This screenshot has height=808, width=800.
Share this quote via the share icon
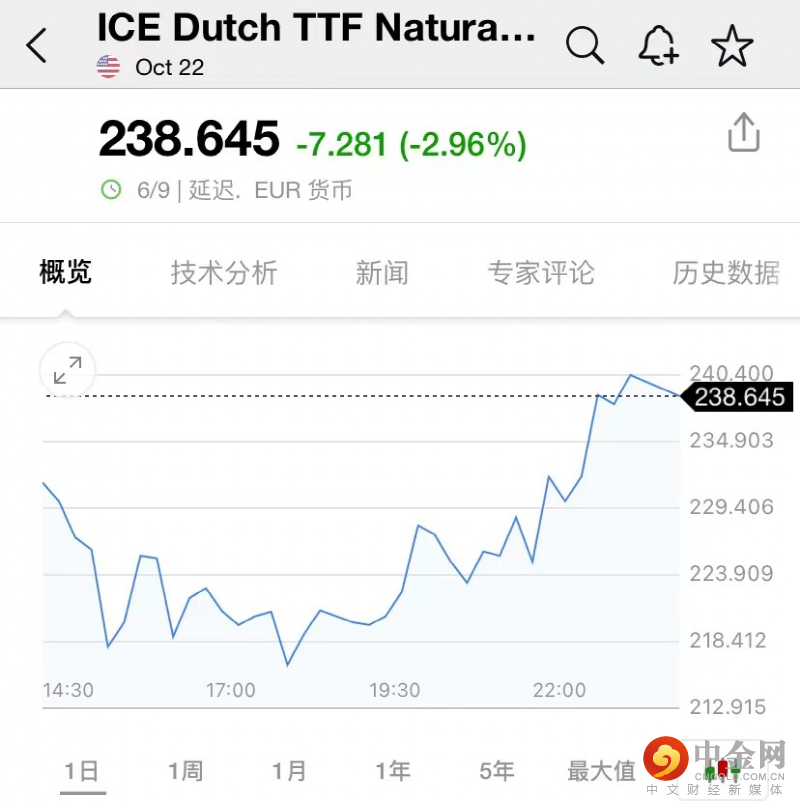pyautogui.click(x=744, y=133)
